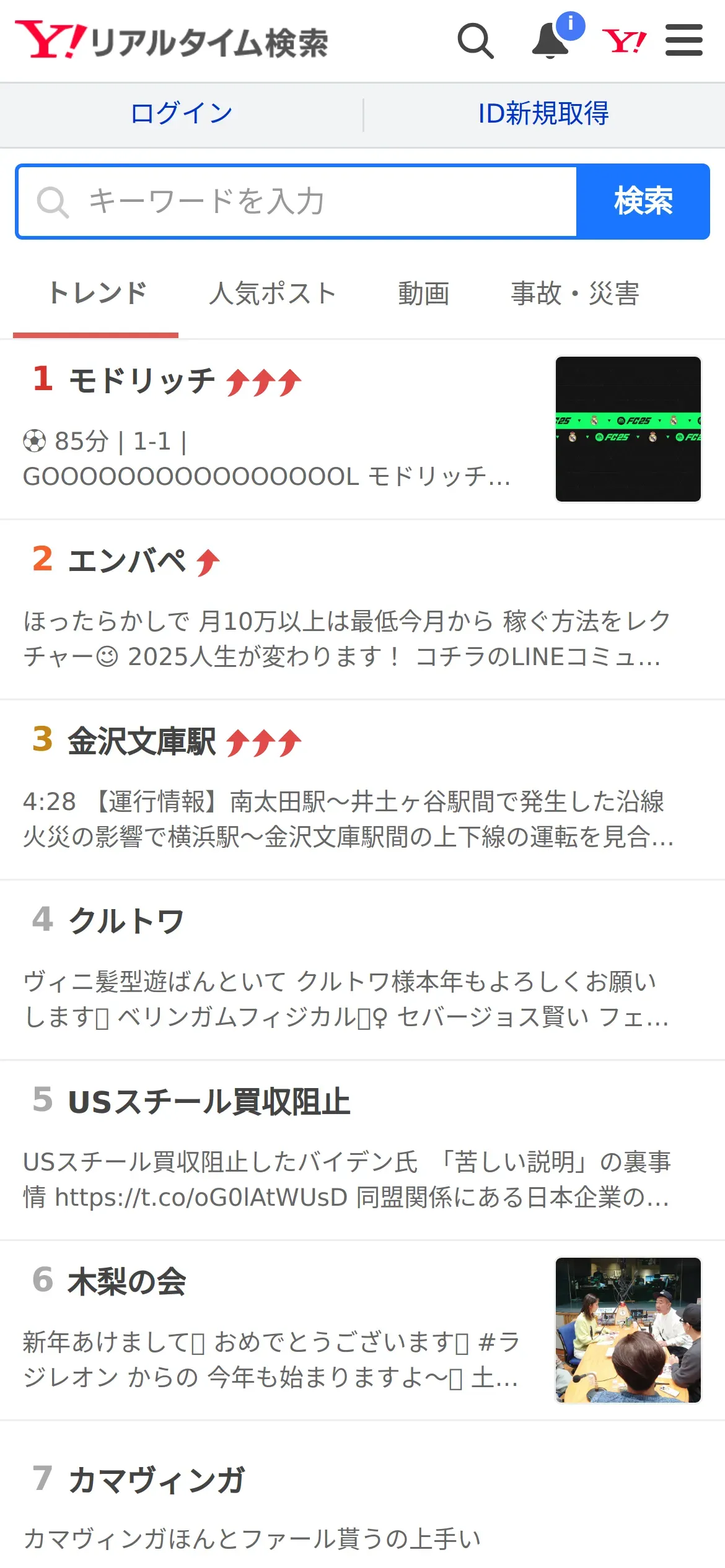
Task: Switch to the 人気ポスト tab
Action: pyautogui.click(x=273, y=294)
